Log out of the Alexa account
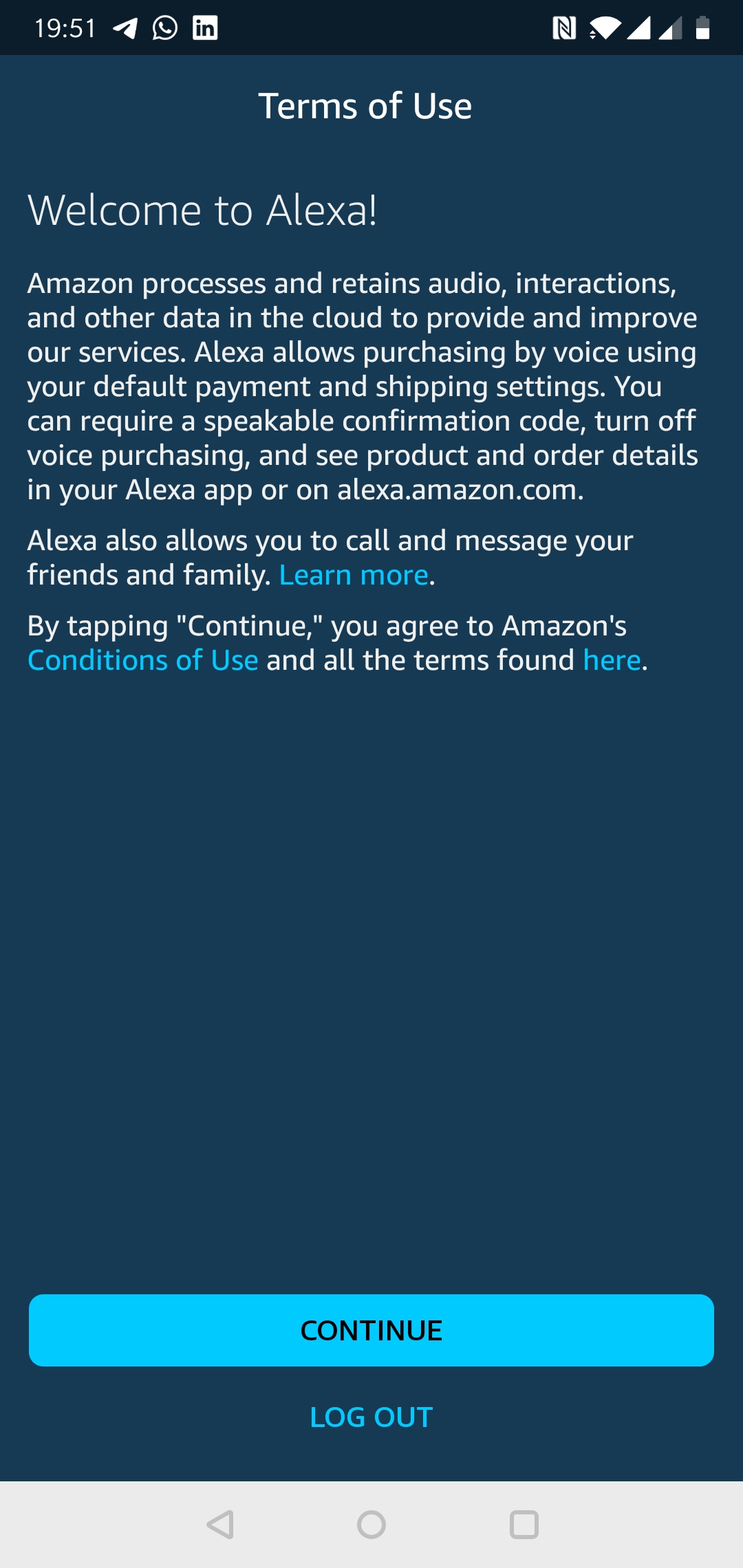743x1568 pixels. click(371, 1417)
